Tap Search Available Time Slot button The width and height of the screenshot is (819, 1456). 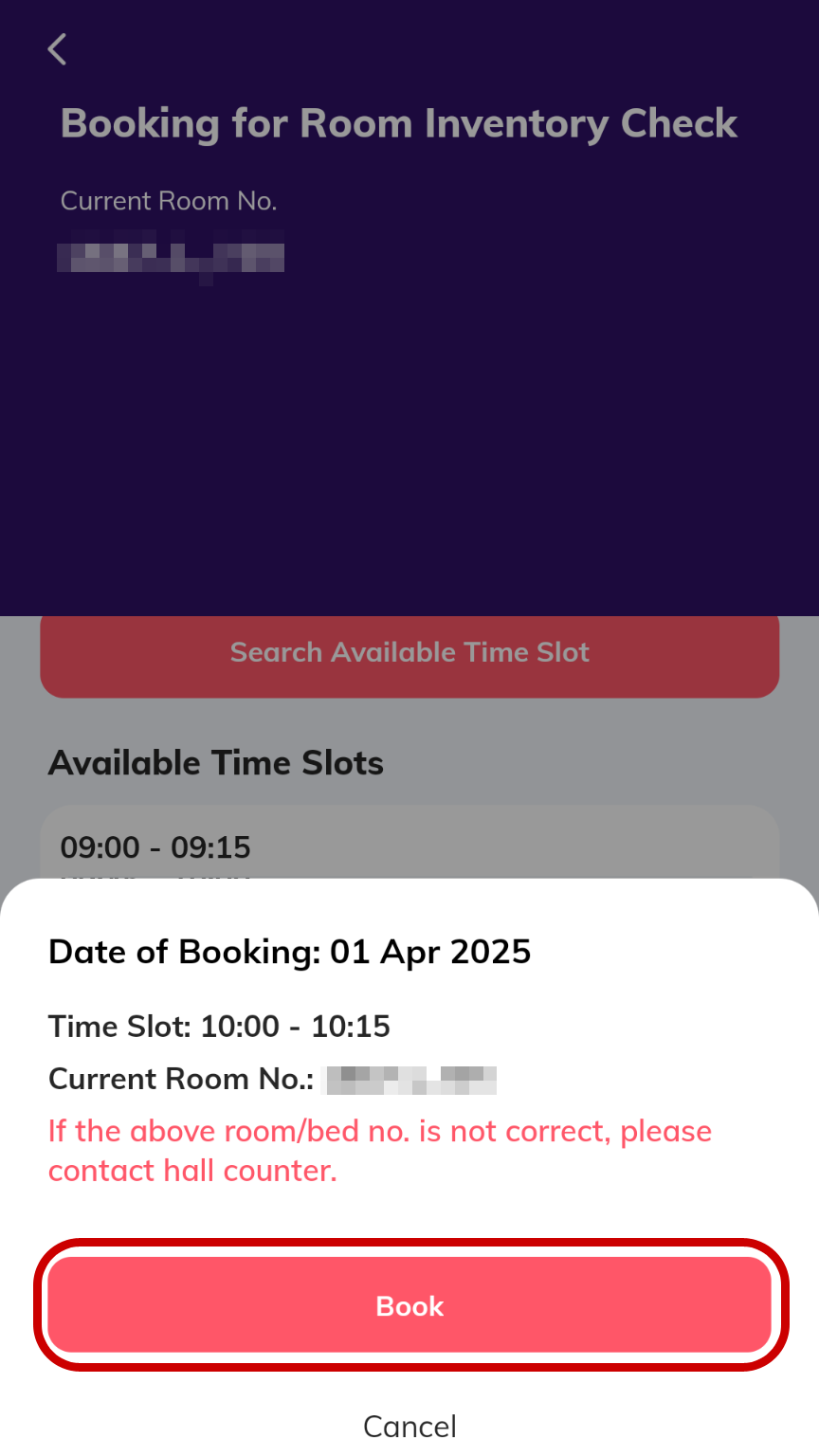(x=409, y=653)
